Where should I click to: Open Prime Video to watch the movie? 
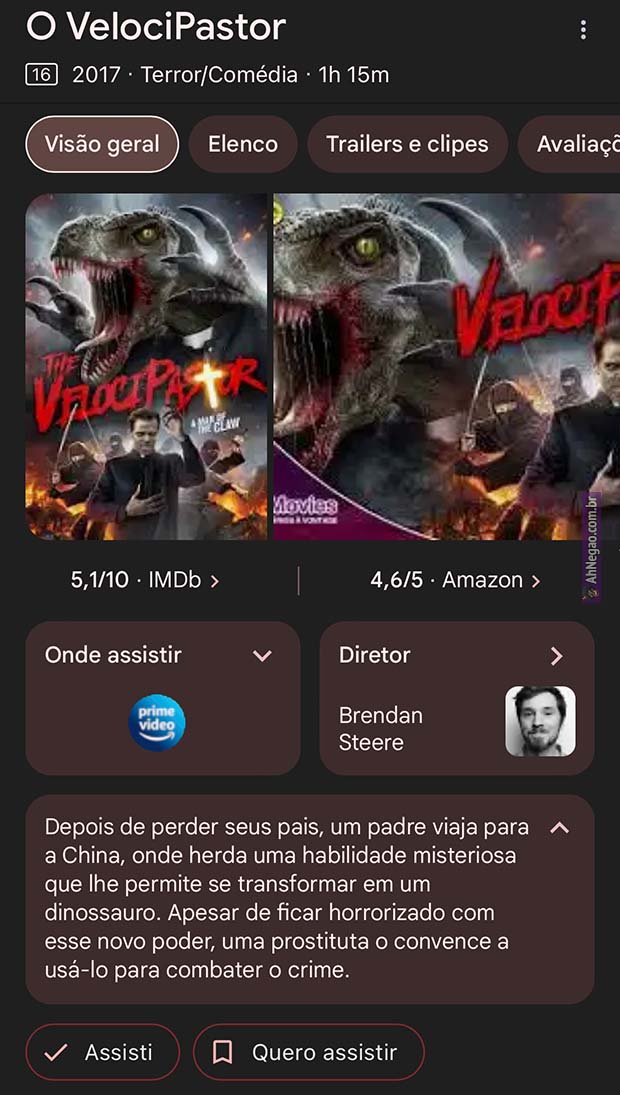(157, 722)
